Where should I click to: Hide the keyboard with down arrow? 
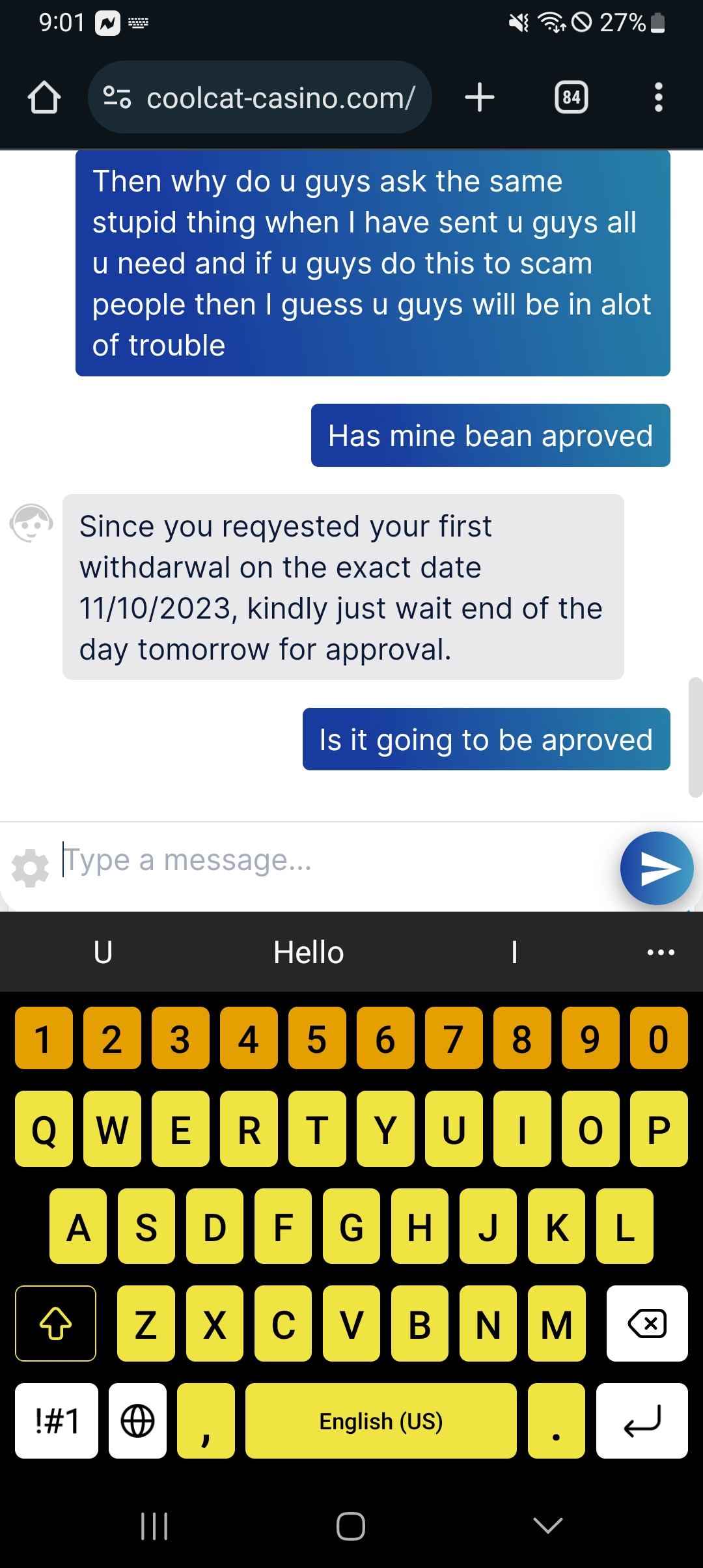click(547, 1525)
